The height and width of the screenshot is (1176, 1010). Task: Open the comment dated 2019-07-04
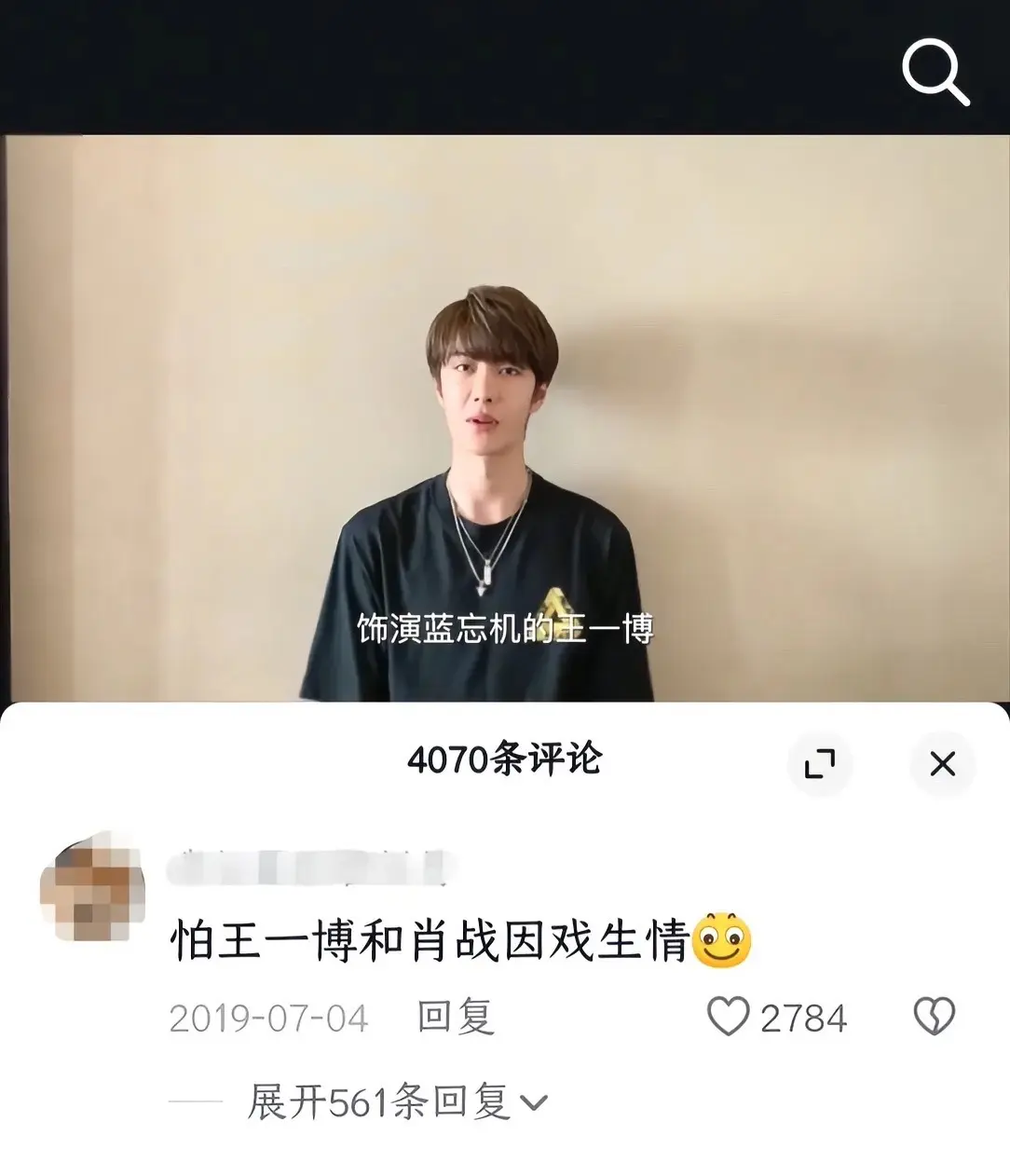[271, 1019]
